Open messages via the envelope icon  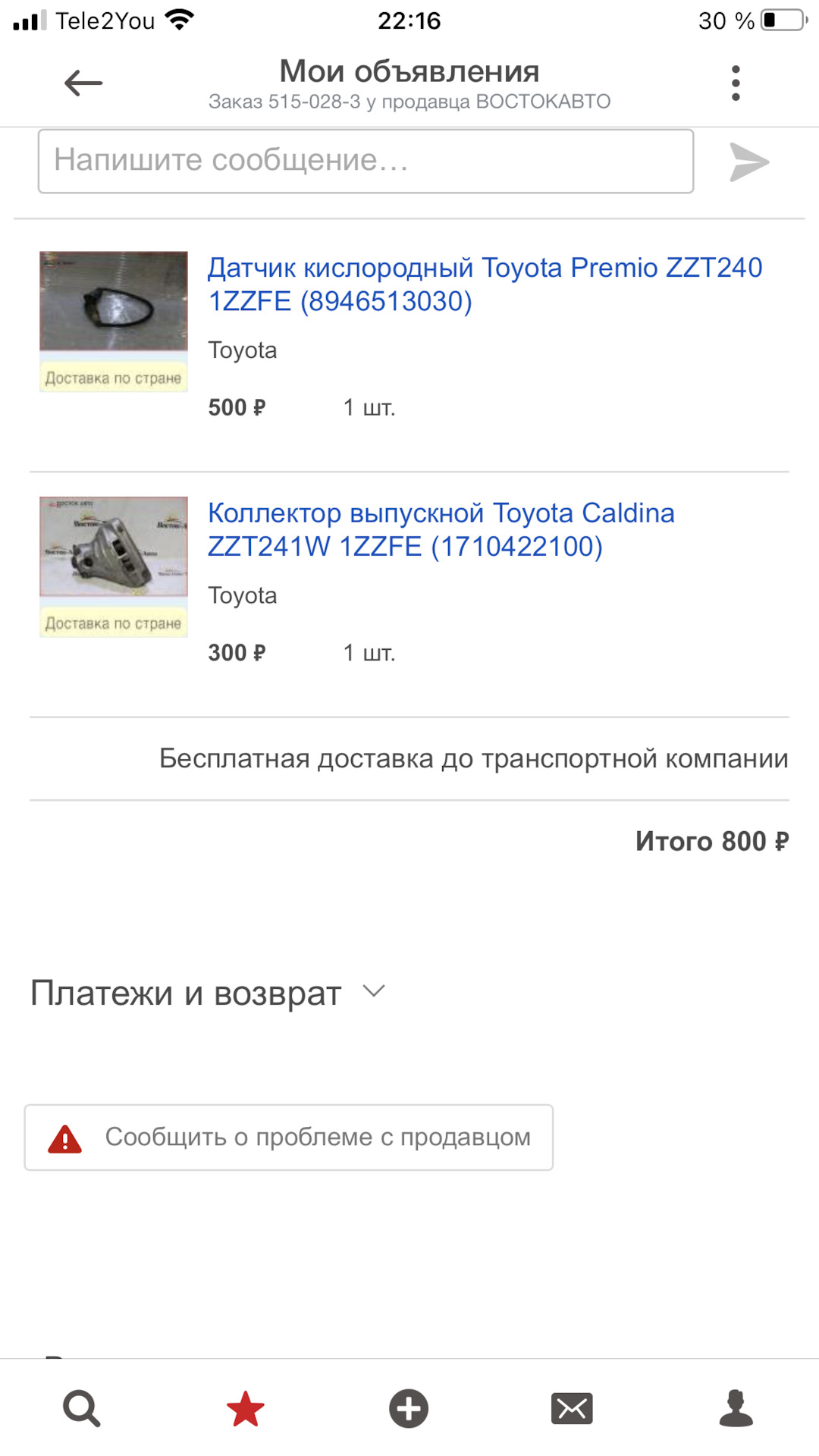[573, 1407]
